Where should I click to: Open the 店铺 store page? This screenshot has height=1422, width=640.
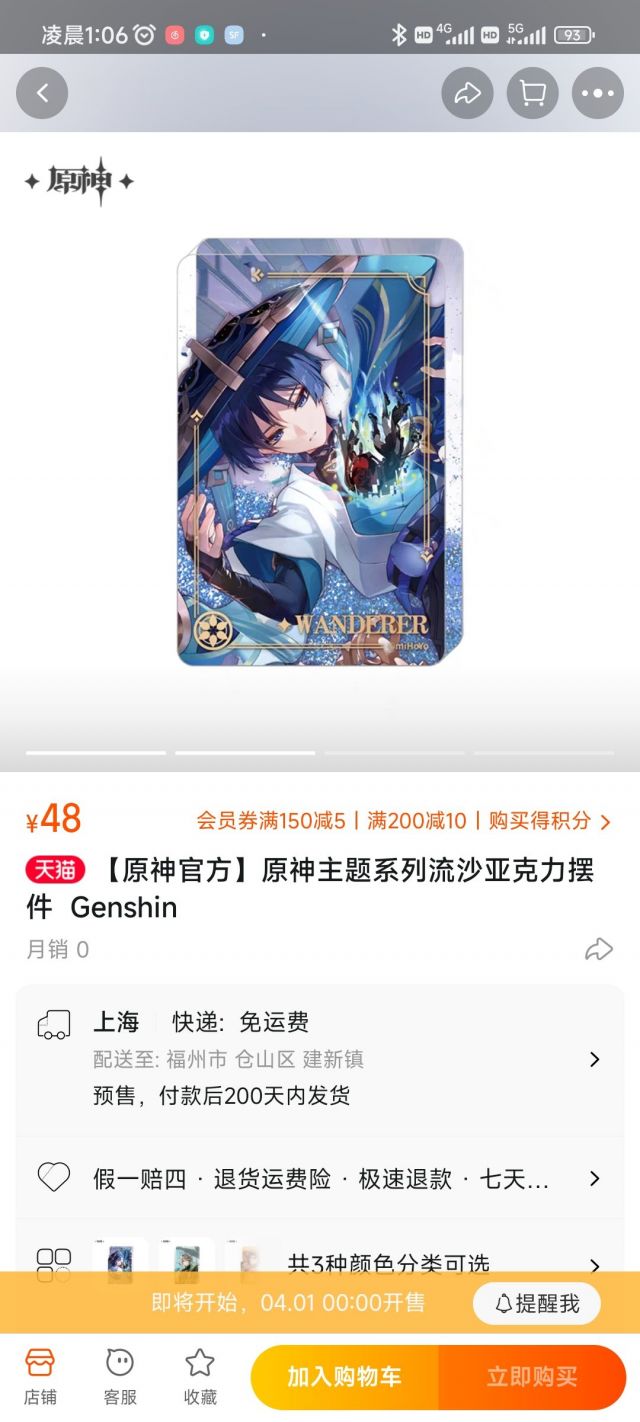[x=40, y=1377]
